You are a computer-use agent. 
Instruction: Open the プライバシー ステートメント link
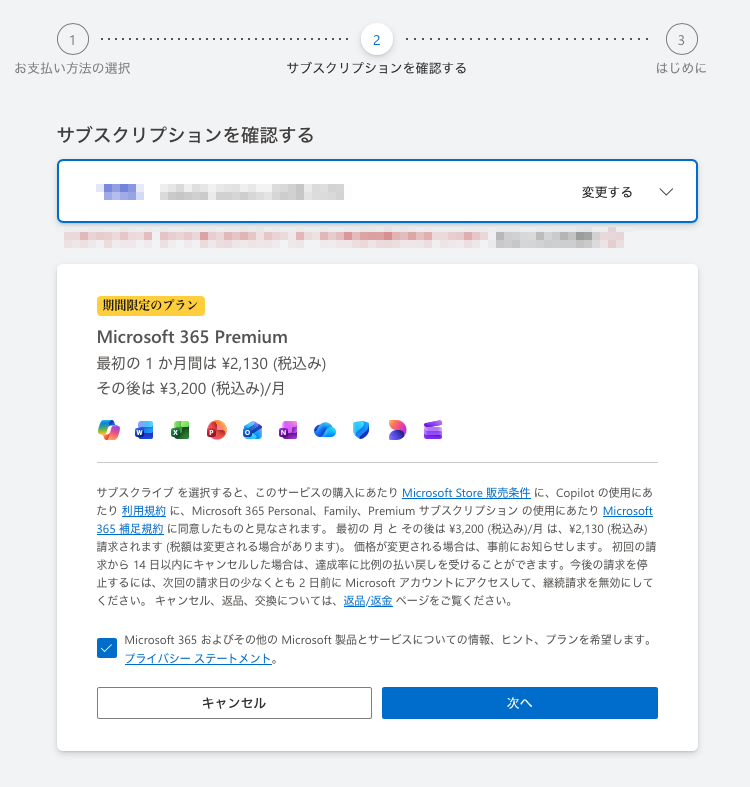(x=198, y=658)
